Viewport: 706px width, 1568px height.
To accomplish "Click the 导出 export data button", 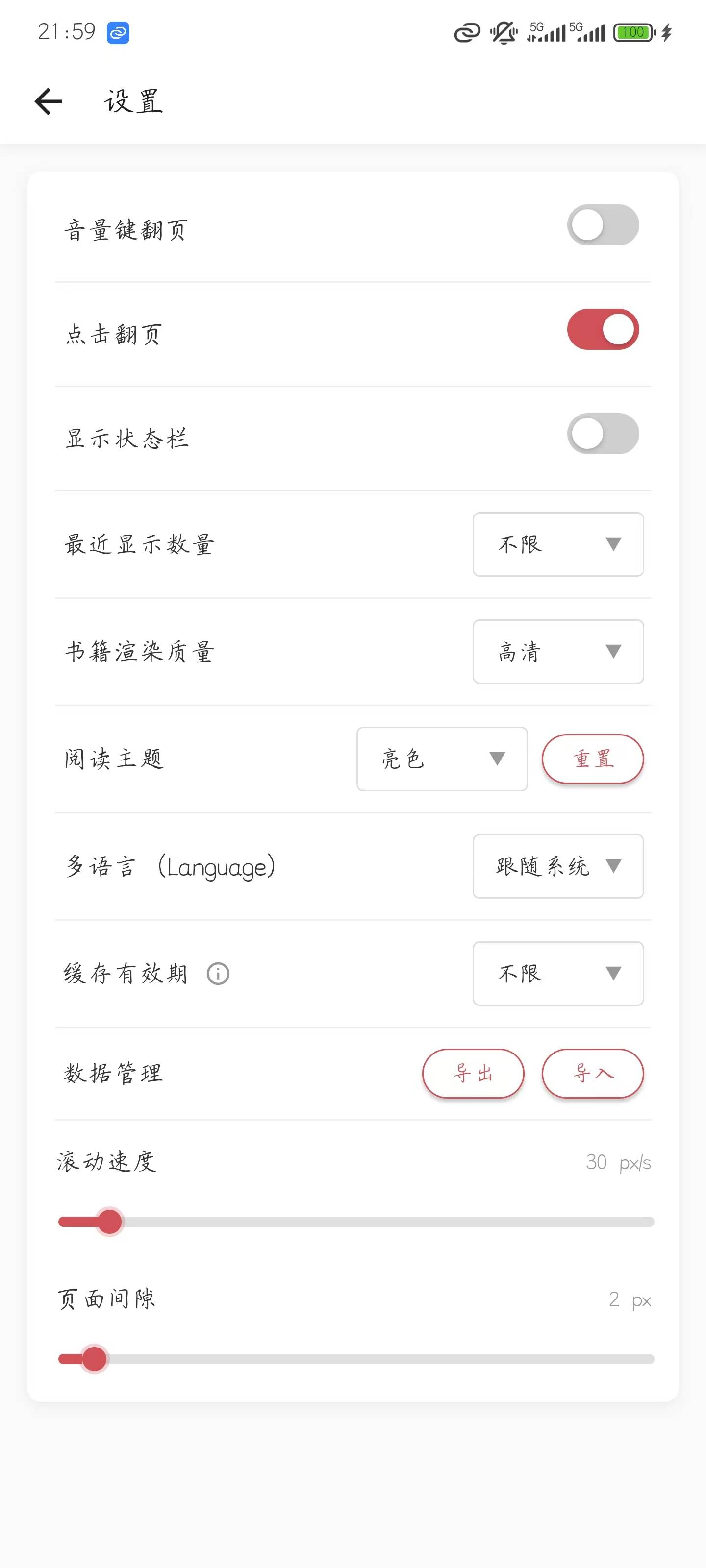I will tap(473, 1073).
